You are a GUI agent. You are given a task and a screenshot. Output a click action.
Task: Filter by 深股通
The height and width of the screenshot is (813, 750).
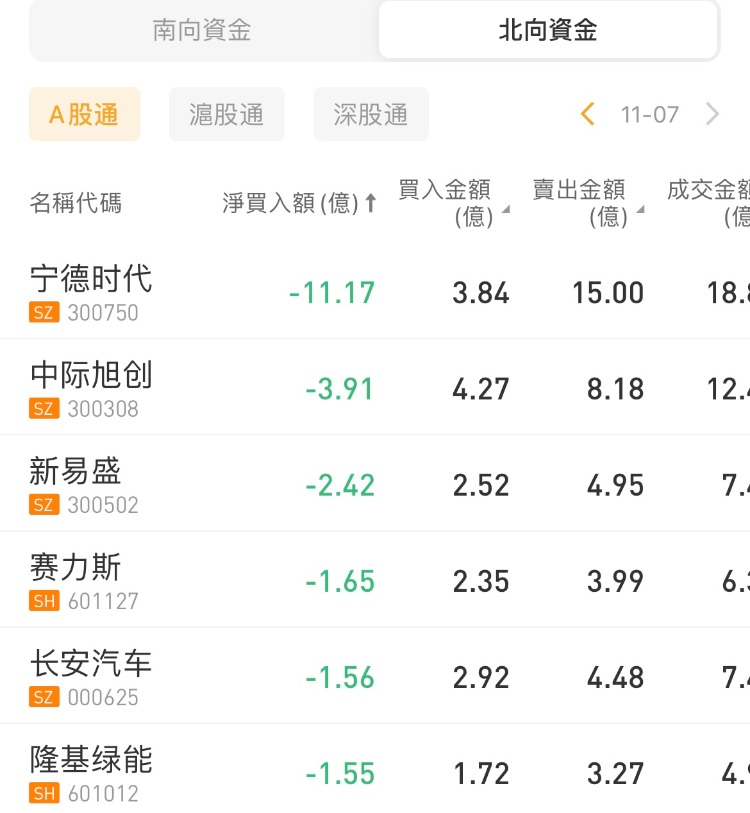(371, 115)
